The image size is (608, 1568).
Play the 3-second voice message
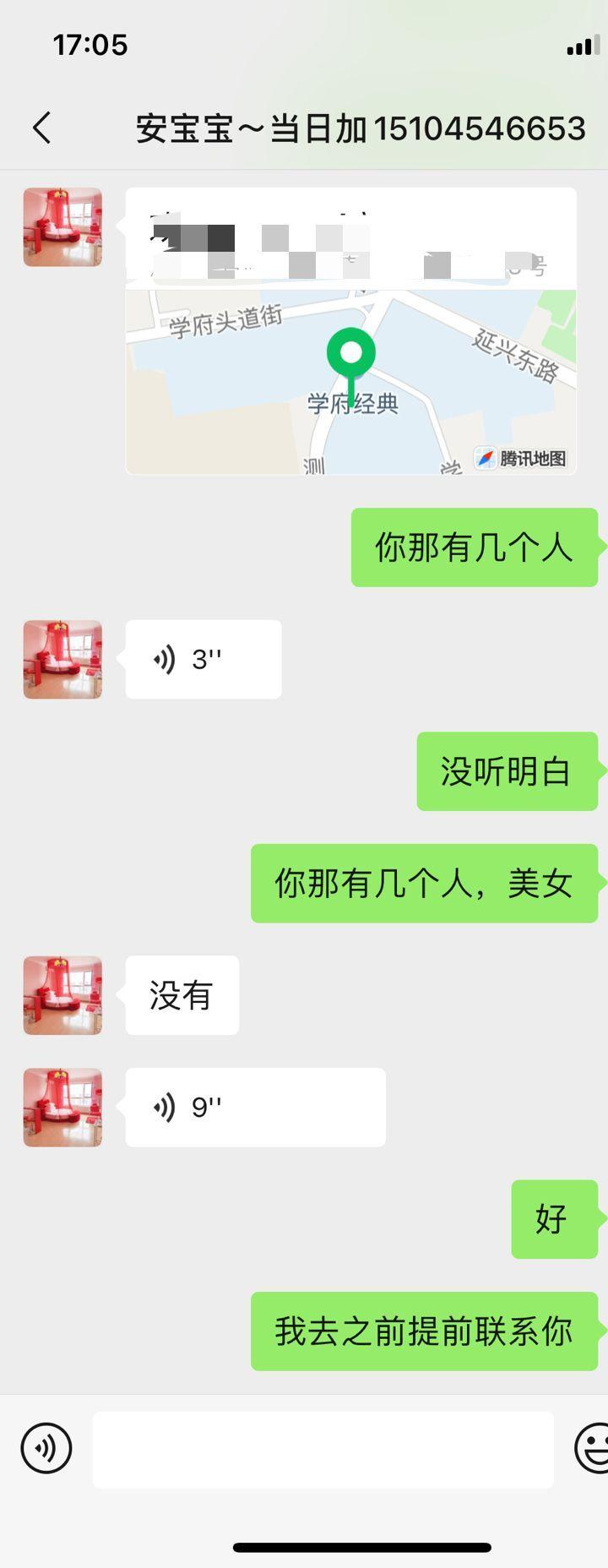pos(203,659)
